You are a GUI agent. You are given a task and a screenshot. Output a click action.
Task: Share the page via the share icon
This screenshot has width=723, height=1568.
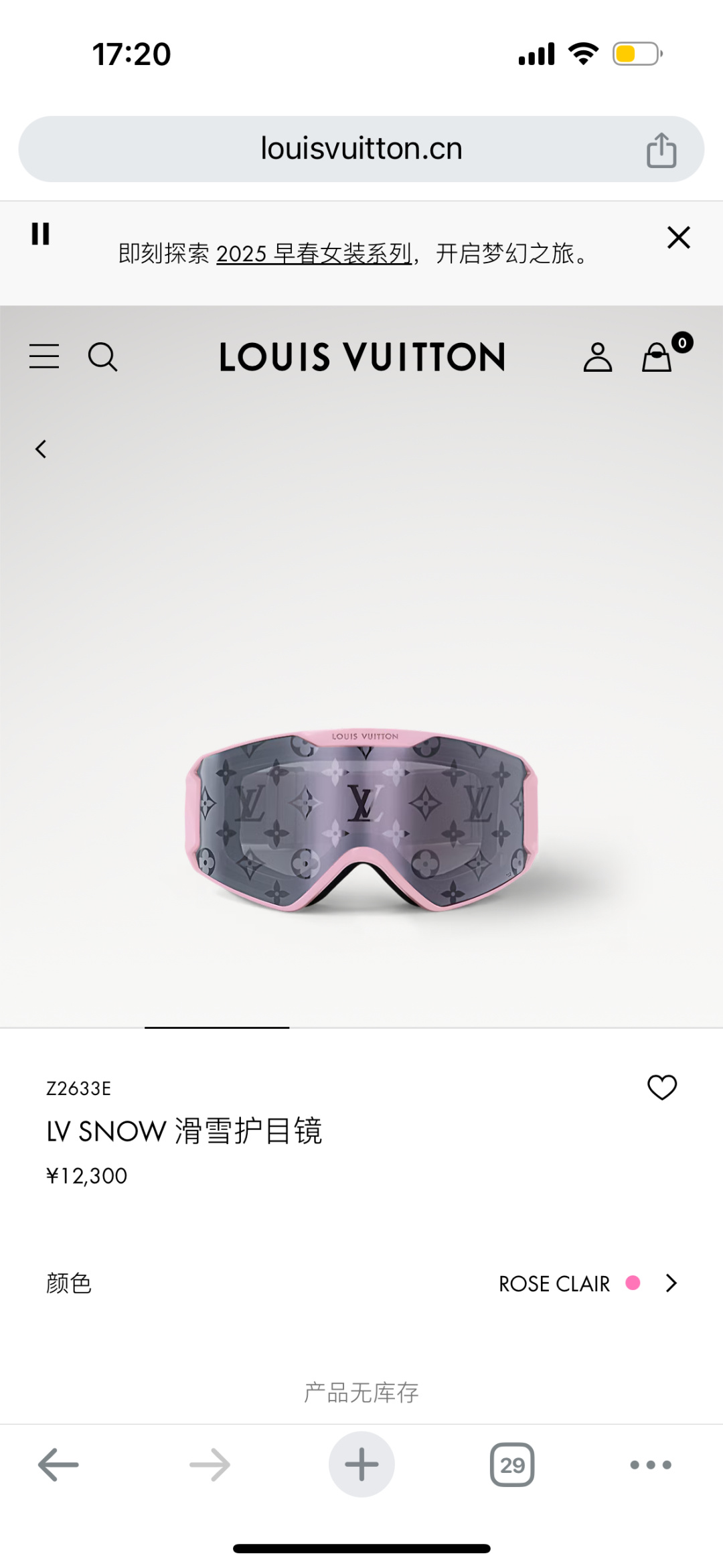pyautogui.click(x=661, y=150)
